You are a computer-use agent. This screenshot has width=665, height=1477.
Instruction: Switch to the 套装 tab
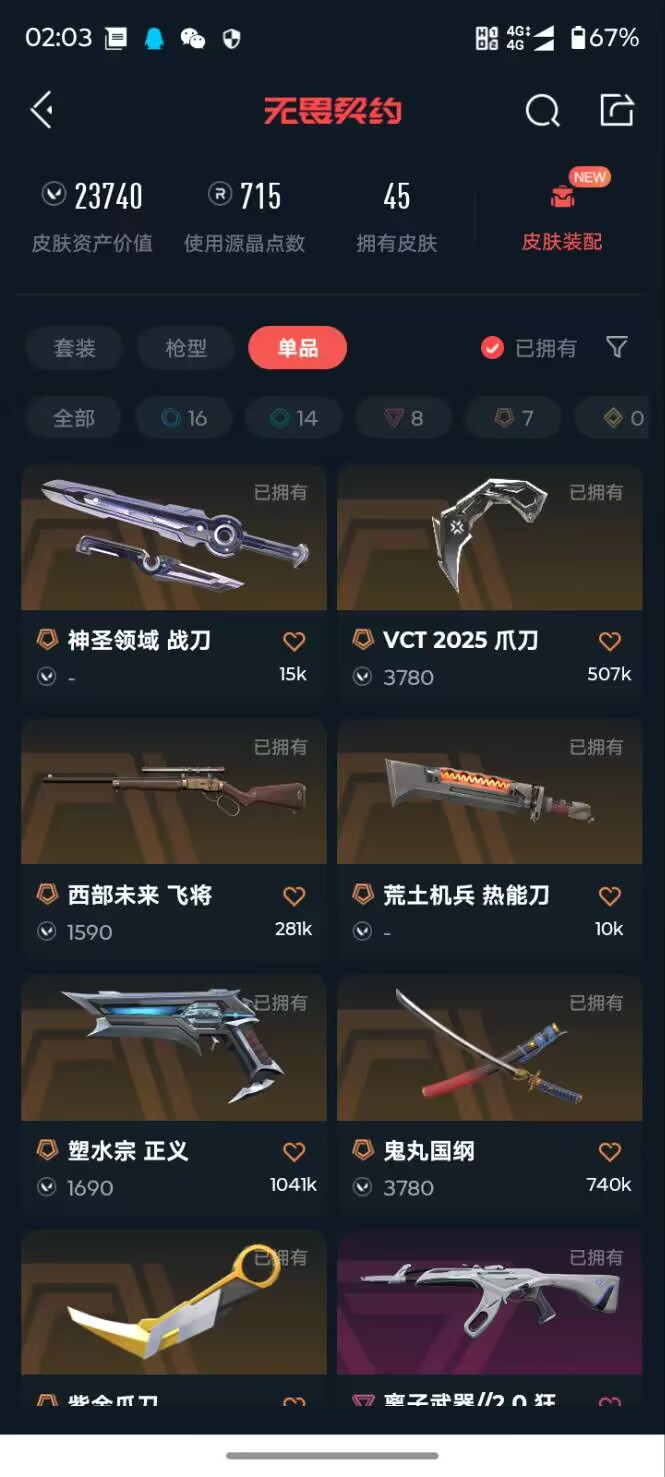(74, 348)
